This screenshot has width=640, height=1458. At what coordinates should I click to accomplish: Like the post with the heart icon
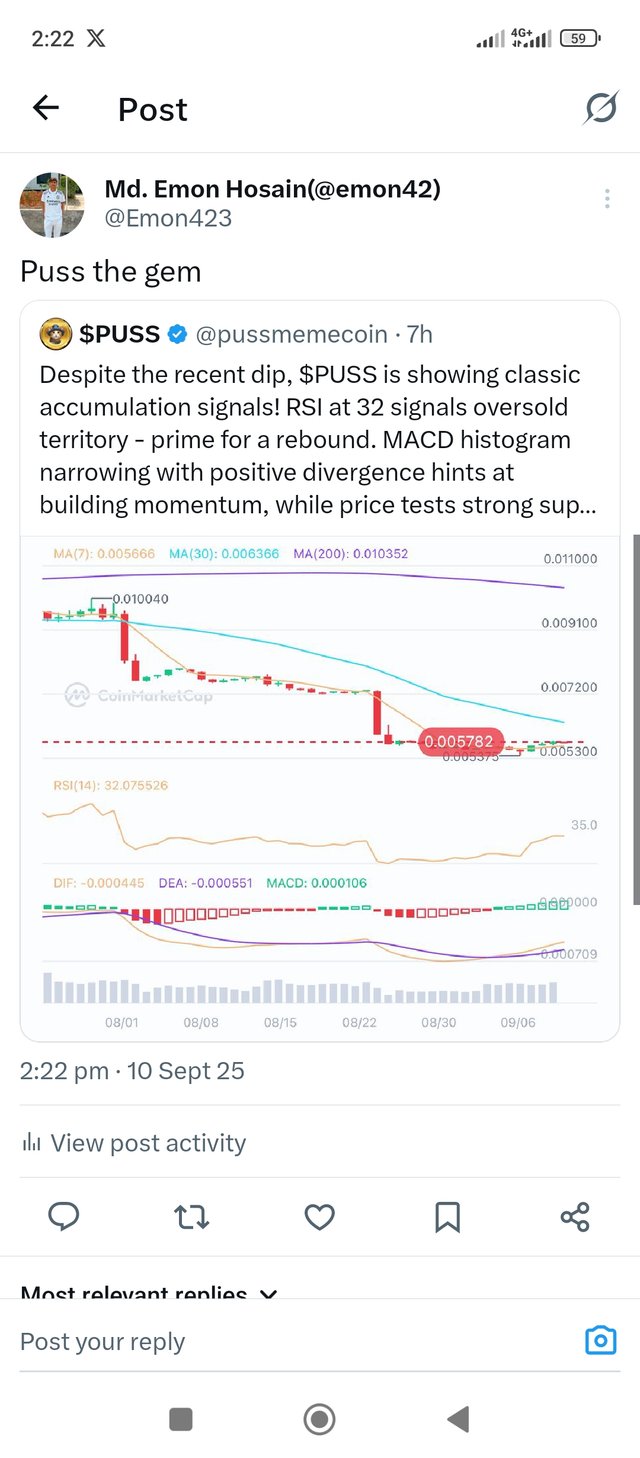pos(319,1216)
